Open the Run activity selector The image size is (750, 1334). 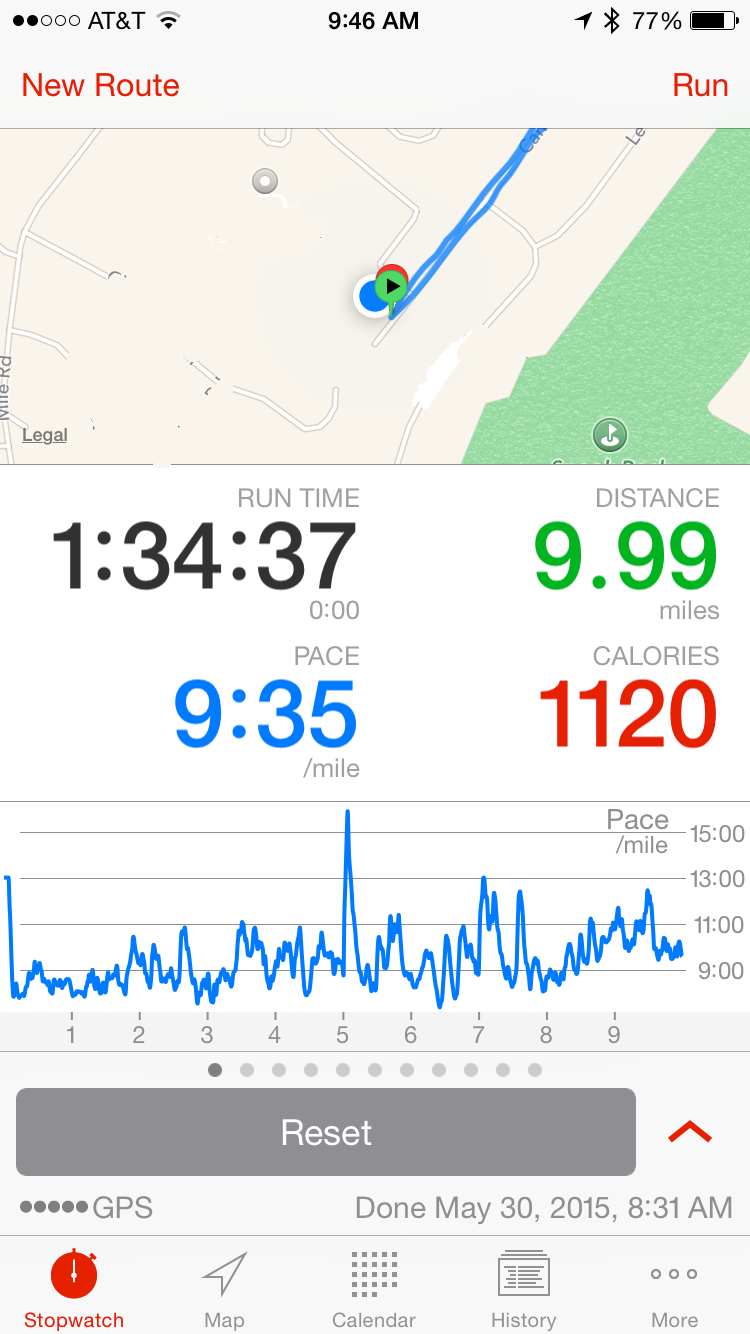click(x=700, y=86)
